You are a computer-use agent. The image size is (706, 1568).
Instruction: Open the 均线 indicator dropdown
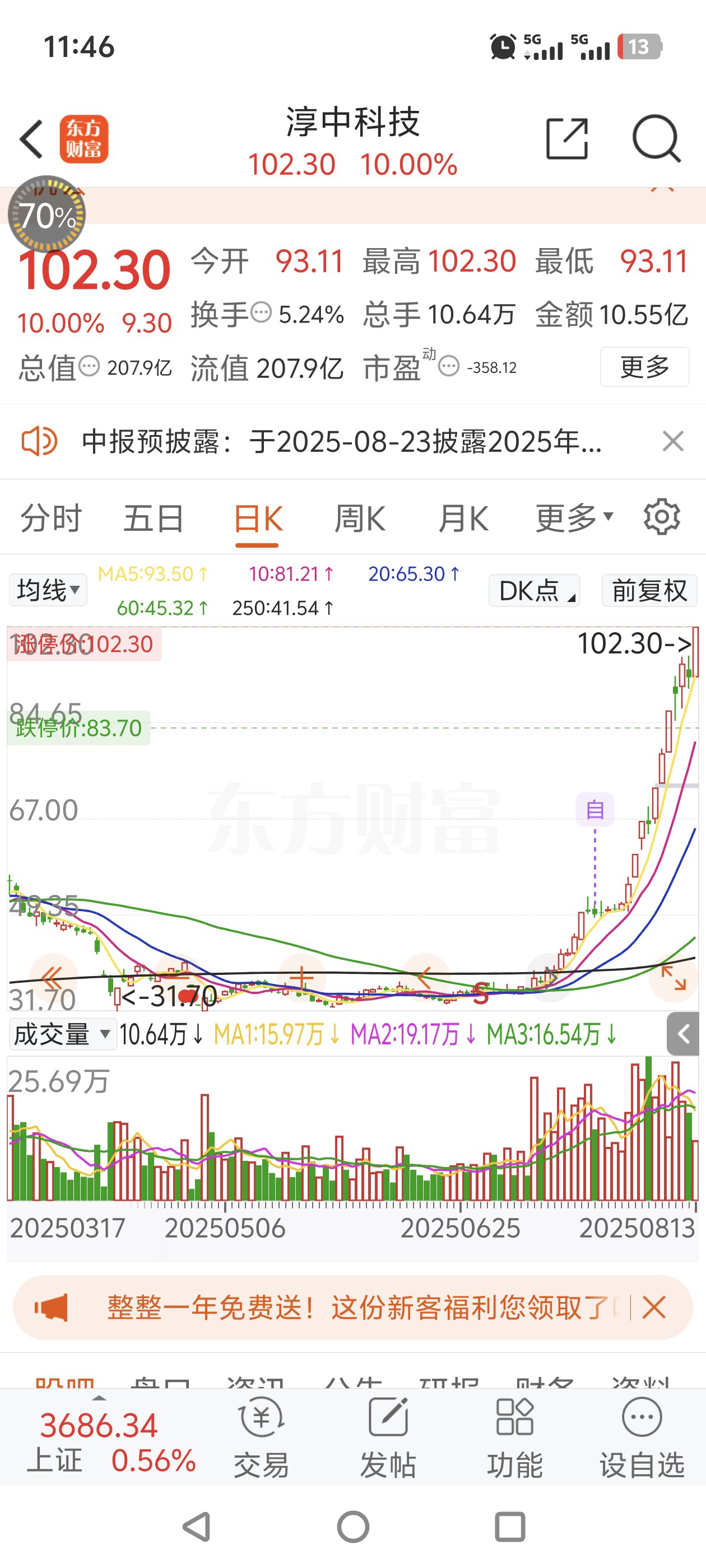pos(48,590)
